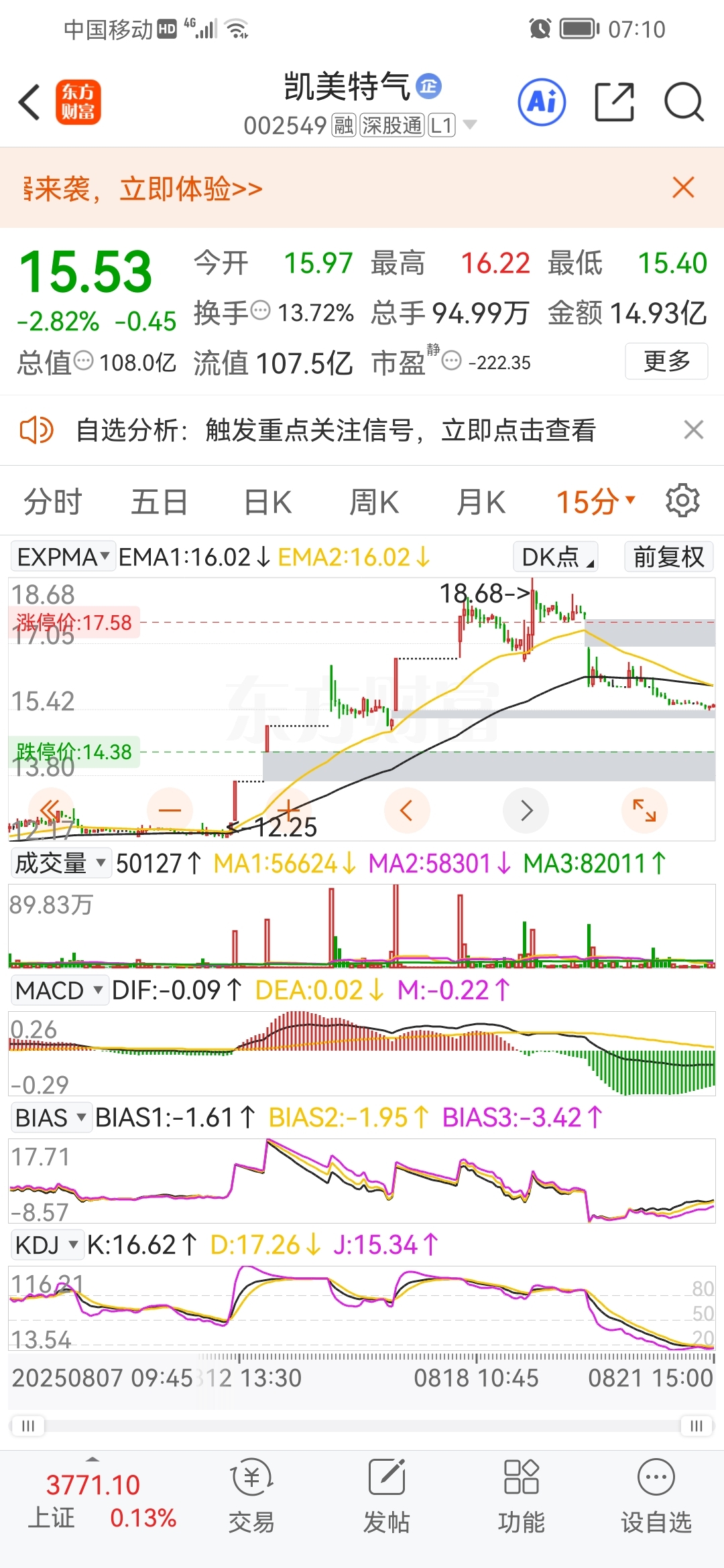Viewport: 724px width, 1568px height.
Task: Dismiss the orange promo banner
Action: (683, 188)
